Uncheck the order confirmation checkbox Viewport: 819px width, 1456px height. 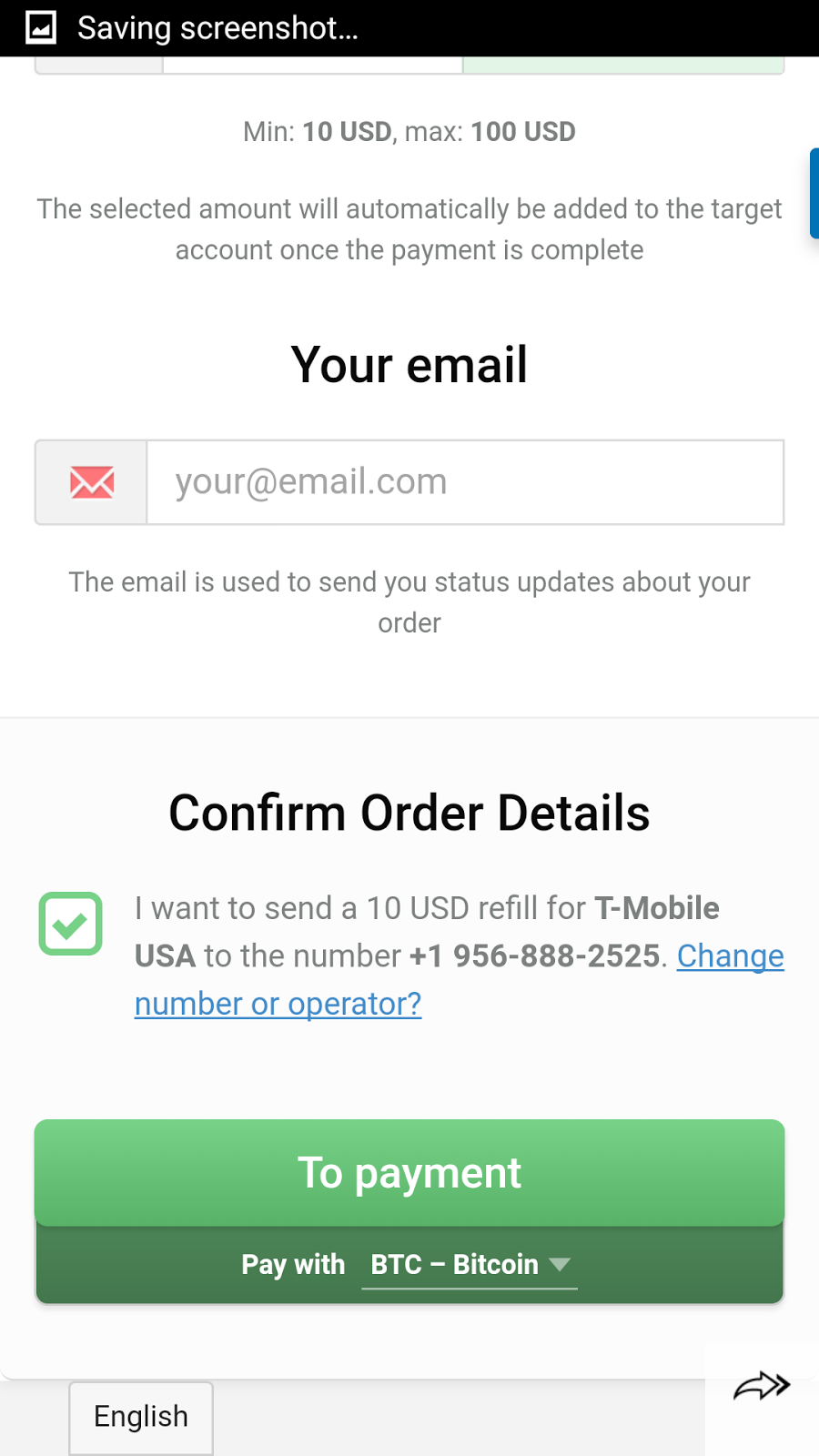point(70,924)
